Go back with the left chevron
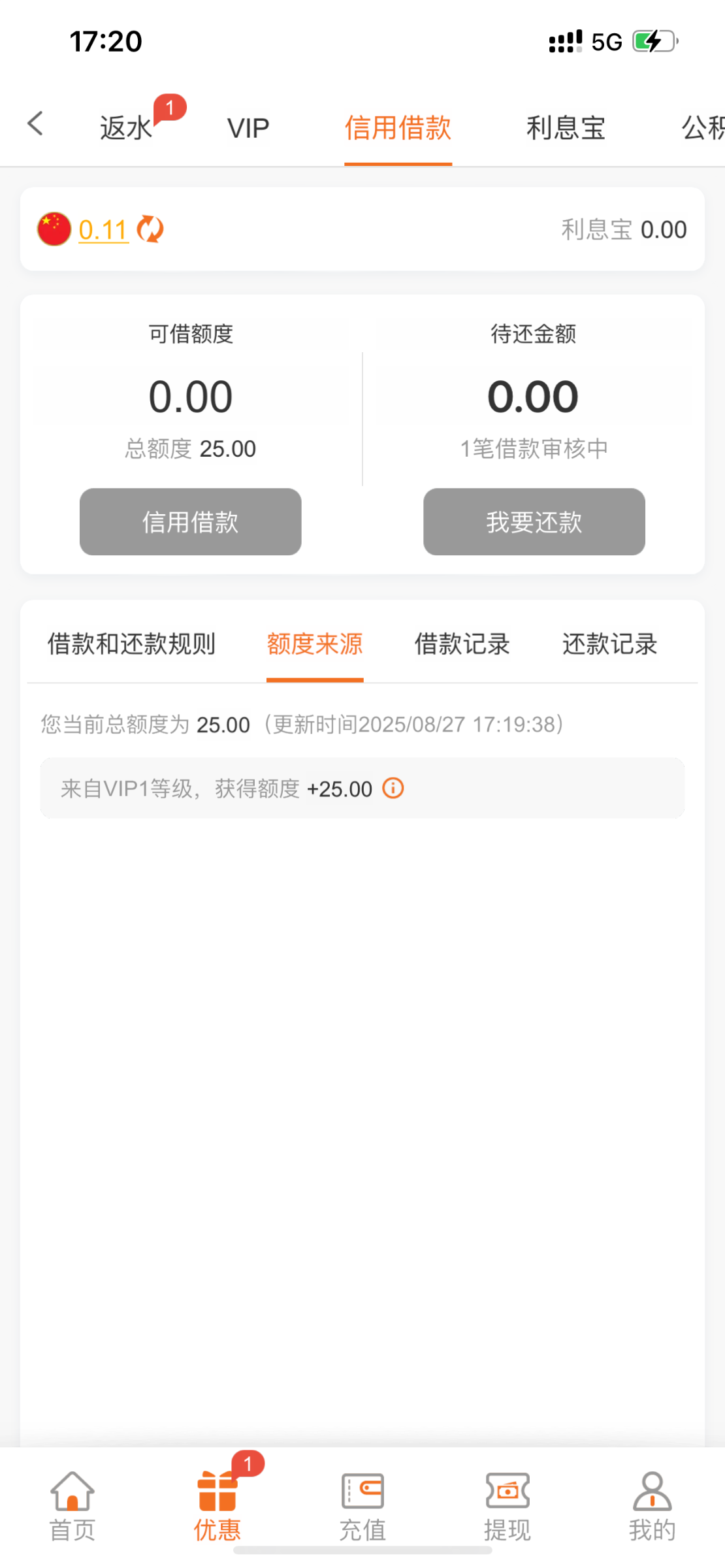Screen dimensions: 725x1568 coord(36,124)
